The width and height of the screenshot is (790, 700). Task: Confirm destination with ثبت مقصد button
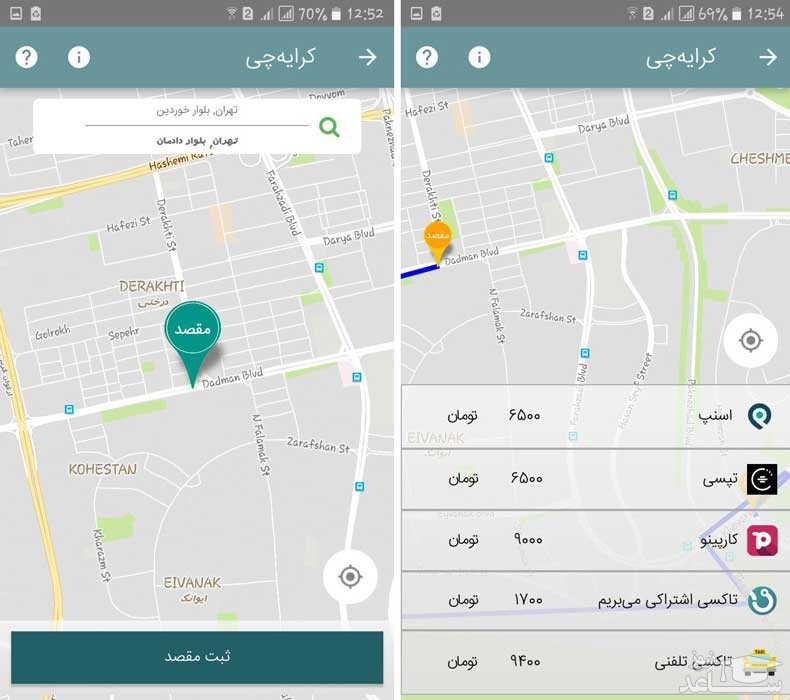coord(197,657)
